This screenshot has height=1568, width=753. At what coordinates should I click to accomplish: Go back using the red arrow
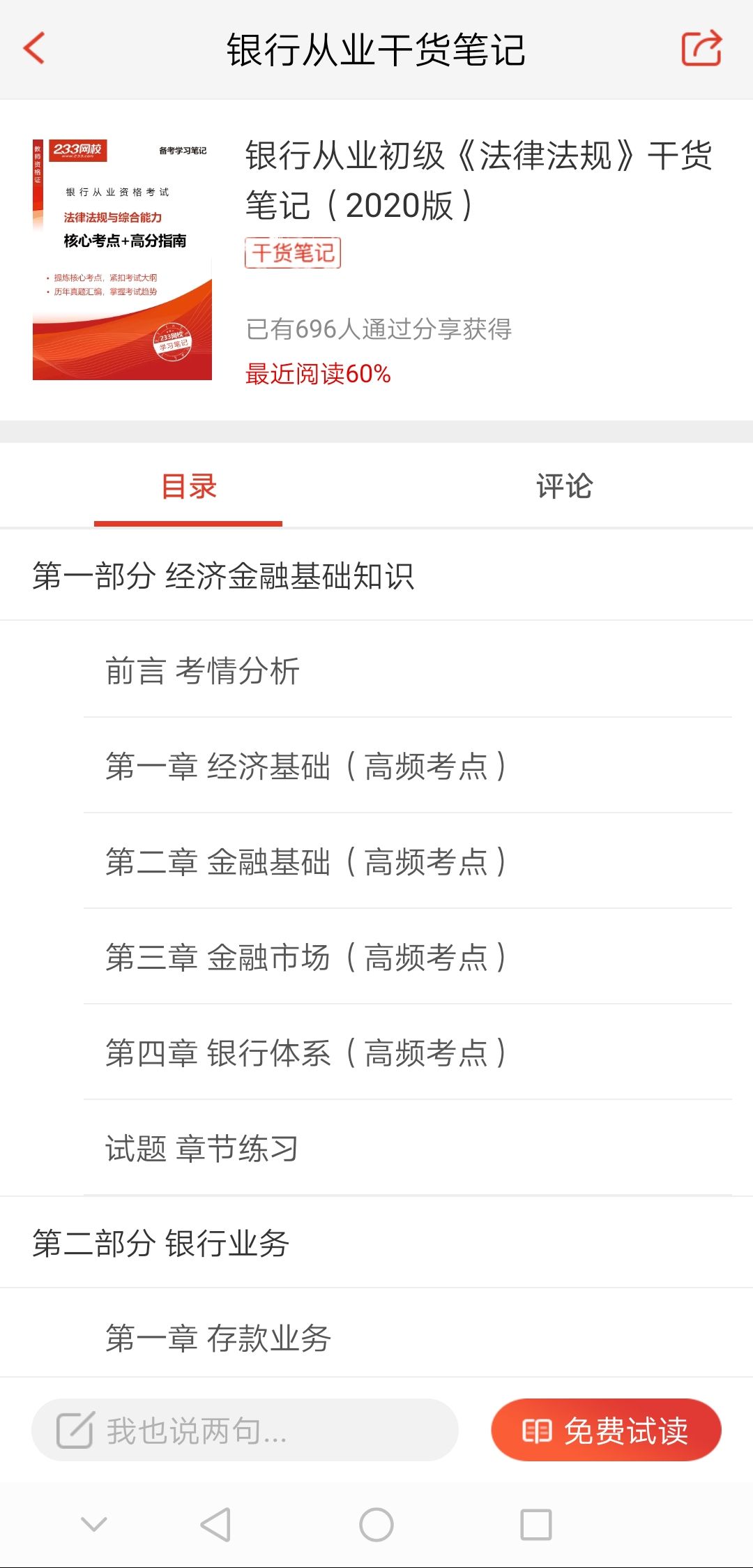click(x=34, y=48)
